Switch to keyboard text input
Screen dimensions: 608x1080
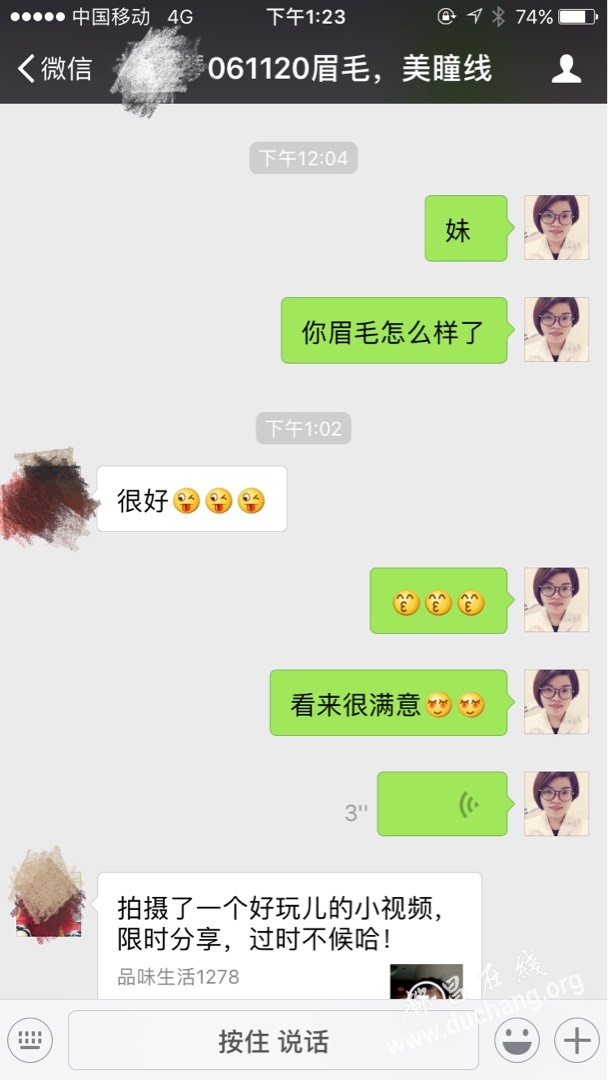[31, 1040]
